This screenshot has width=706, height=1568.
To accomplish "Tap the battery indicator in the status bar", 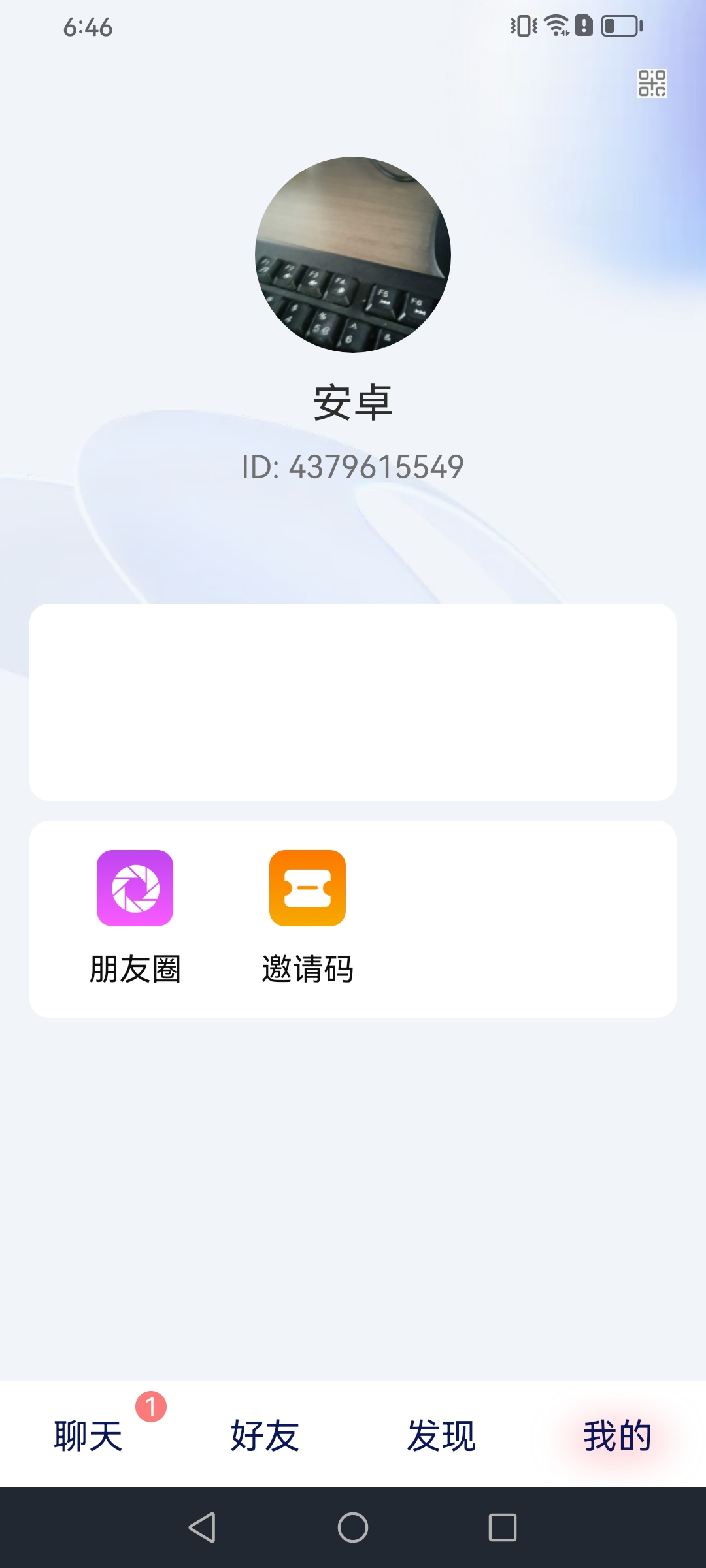I will click(618, 26).
